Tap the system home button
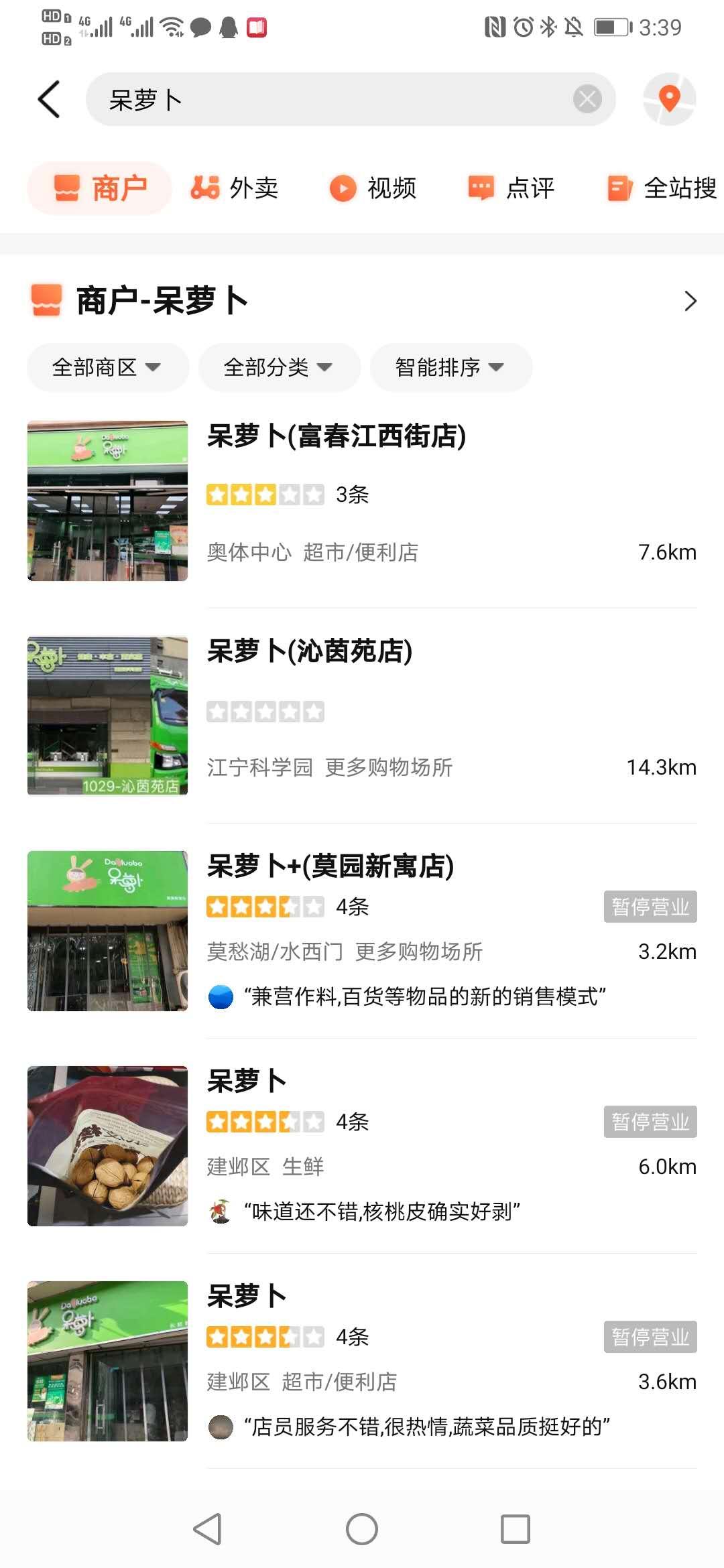This screenshot has height=1568, width=724. 362,1529
